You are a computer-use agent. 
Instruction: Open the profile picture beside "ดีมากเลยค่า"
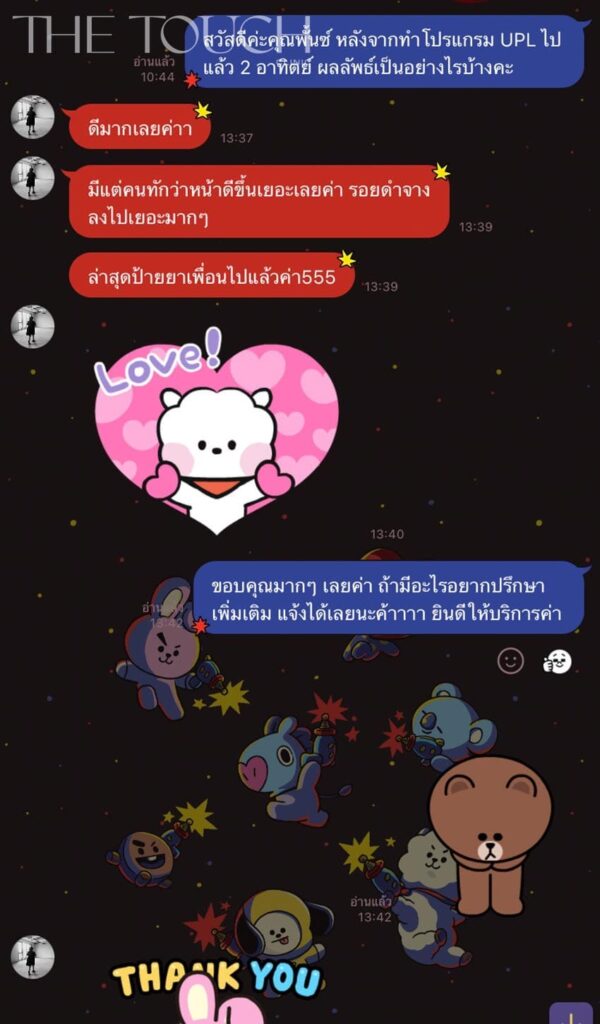(x=32, y=117)
